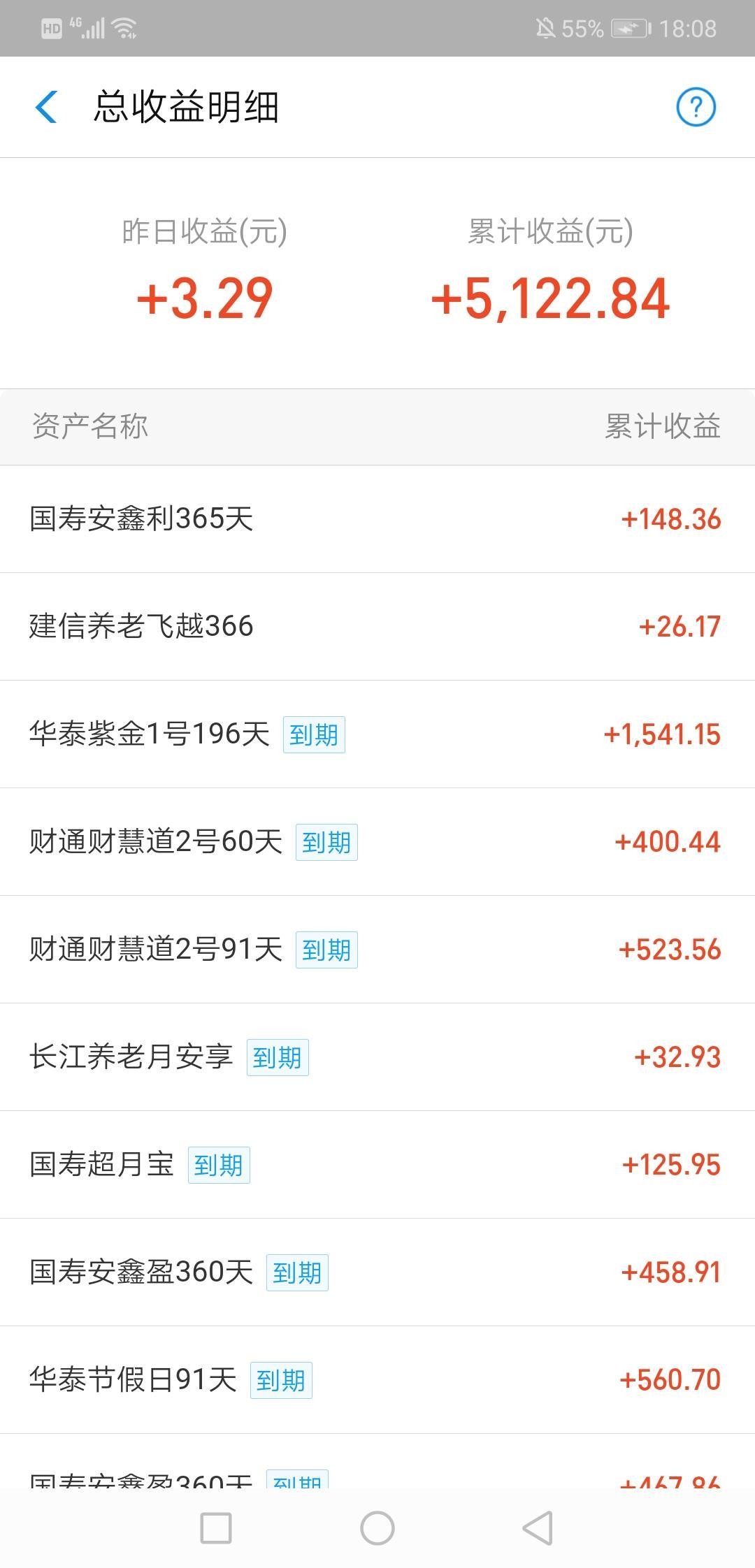The image size is (755, 1568).
Task: Tap the system home button
Action: pyautogui.click(x=377, y=1528)
